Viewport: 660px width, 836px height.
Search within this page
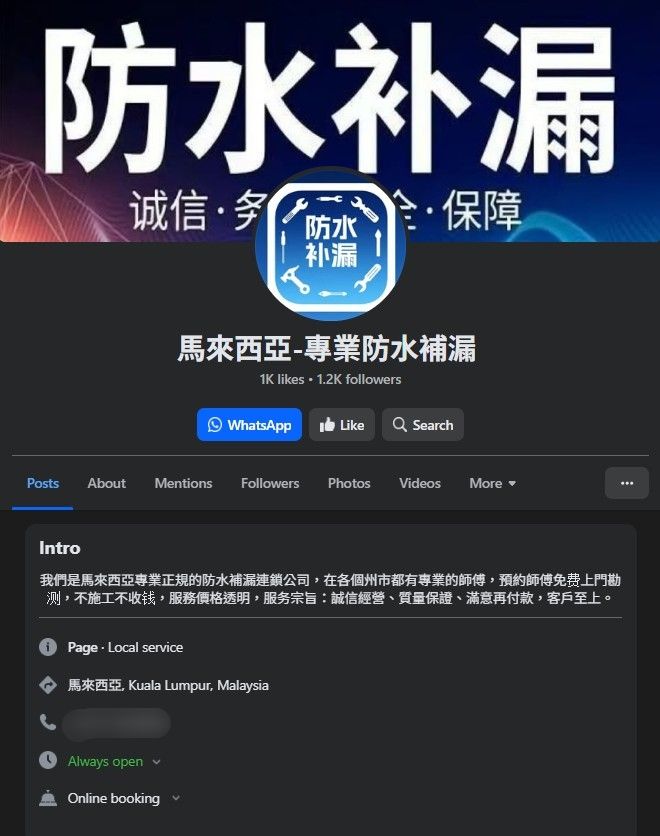point(422,425)
